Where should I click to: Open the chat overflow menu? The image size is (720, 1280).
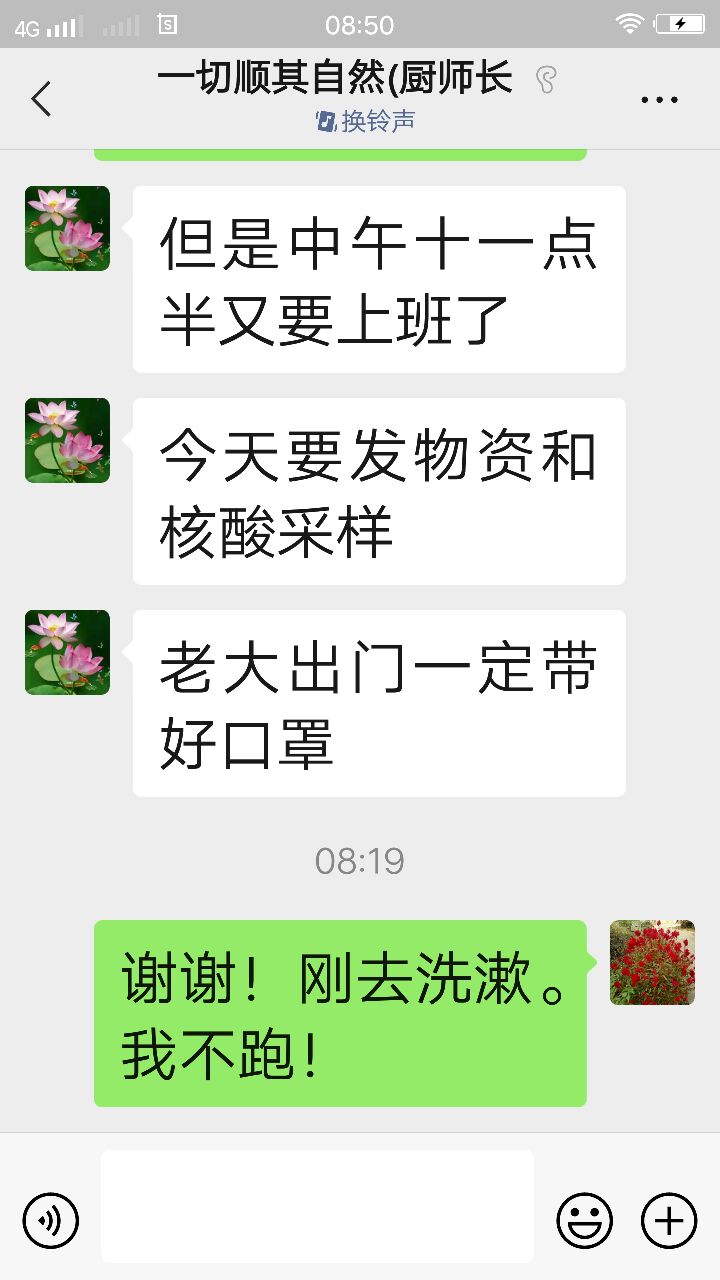659,99
